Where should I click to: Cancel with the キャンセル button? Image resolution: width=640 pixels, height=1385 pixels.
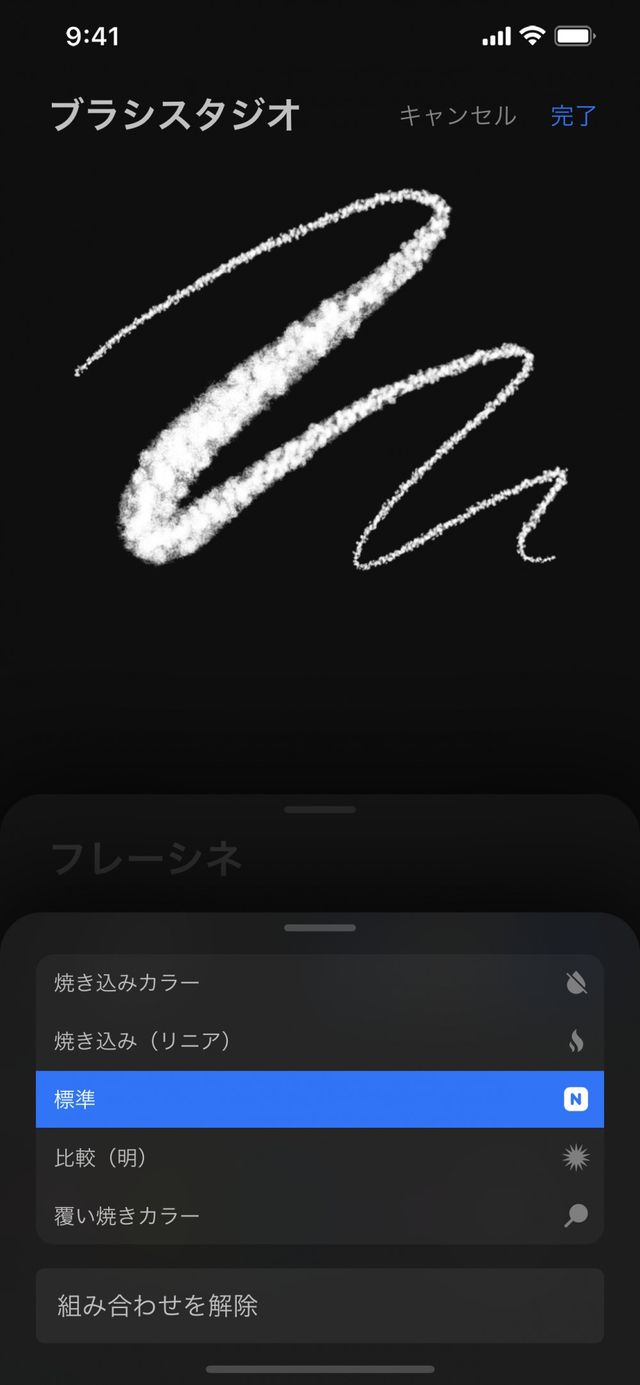point(457,116)
